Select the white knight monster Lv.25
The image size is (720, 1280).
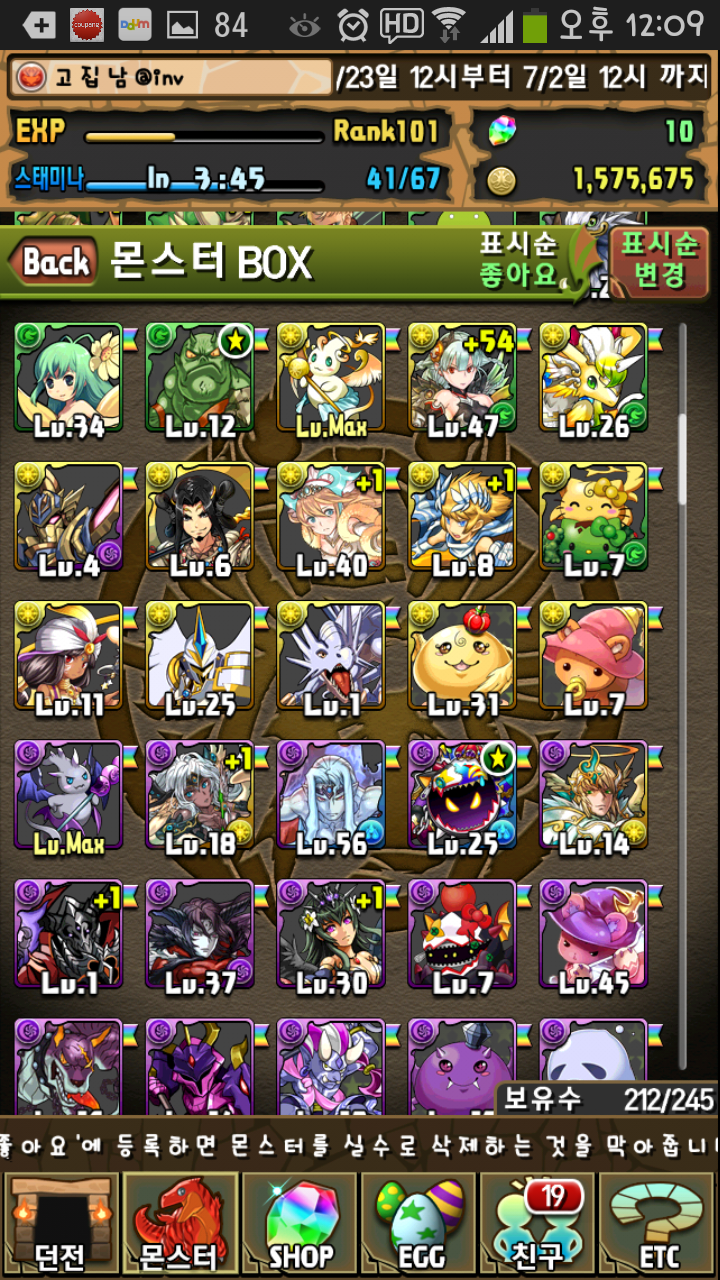pyautogui.click(x=199, y=656)
